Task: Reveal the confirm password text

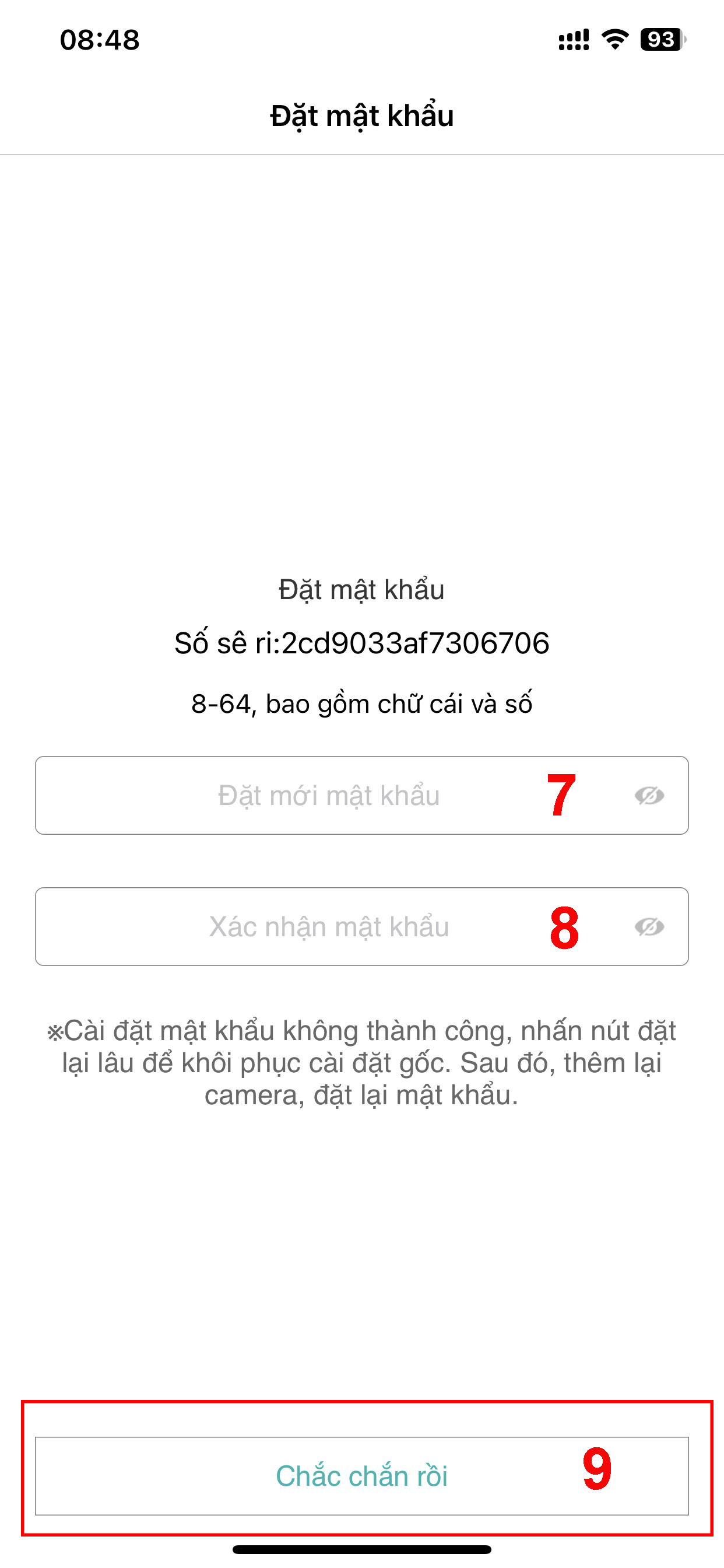Action: (649, 927)
